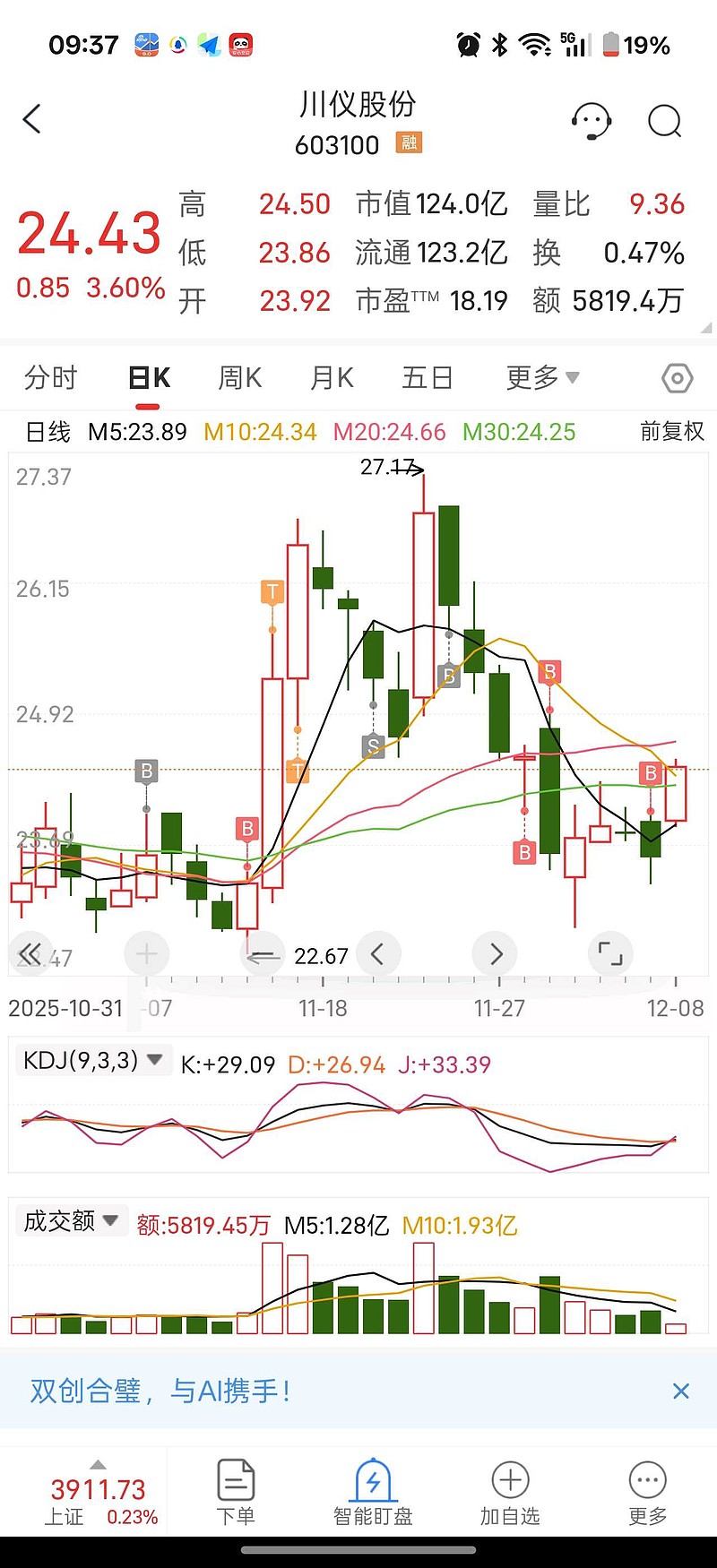717x1568 pixels.
Task: Open 下单 to place an order
Action: pos(236,1492)
